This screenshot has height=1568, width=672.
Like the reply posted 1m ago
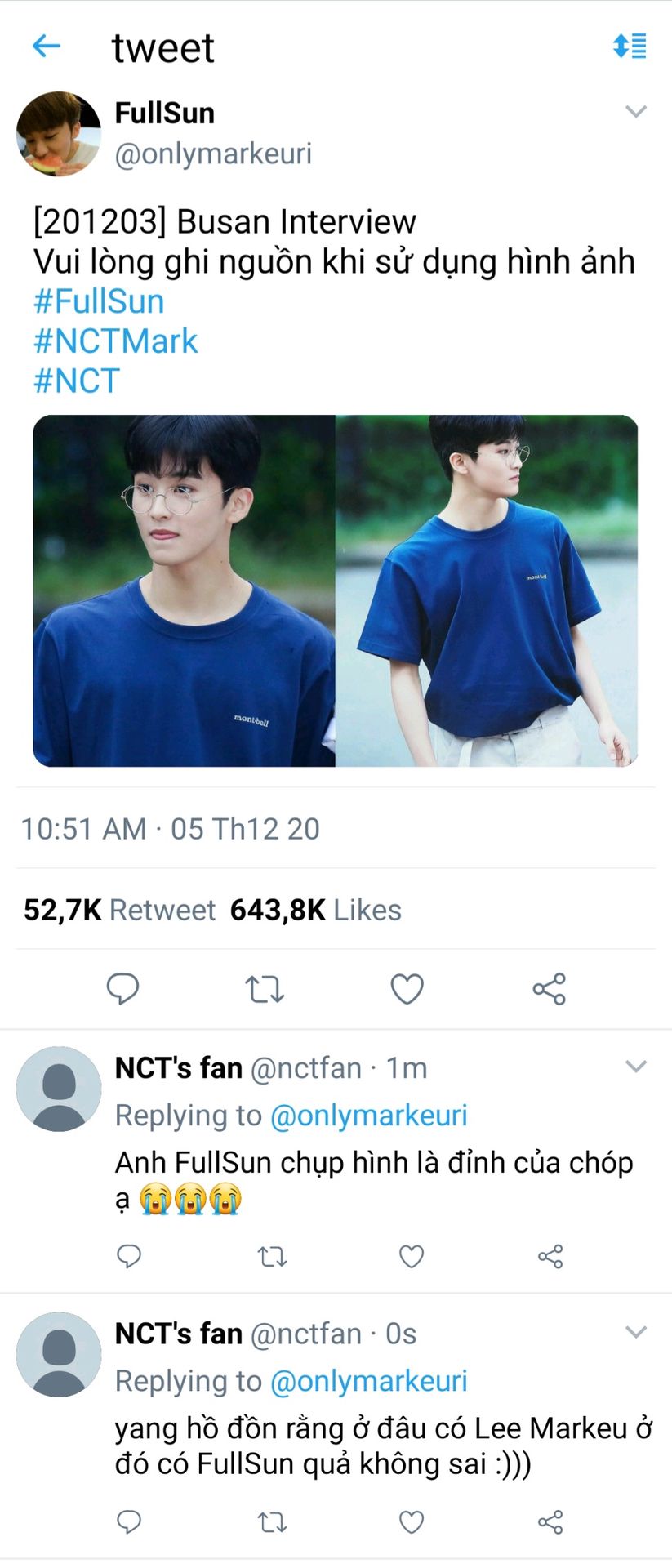(412, 1256)
